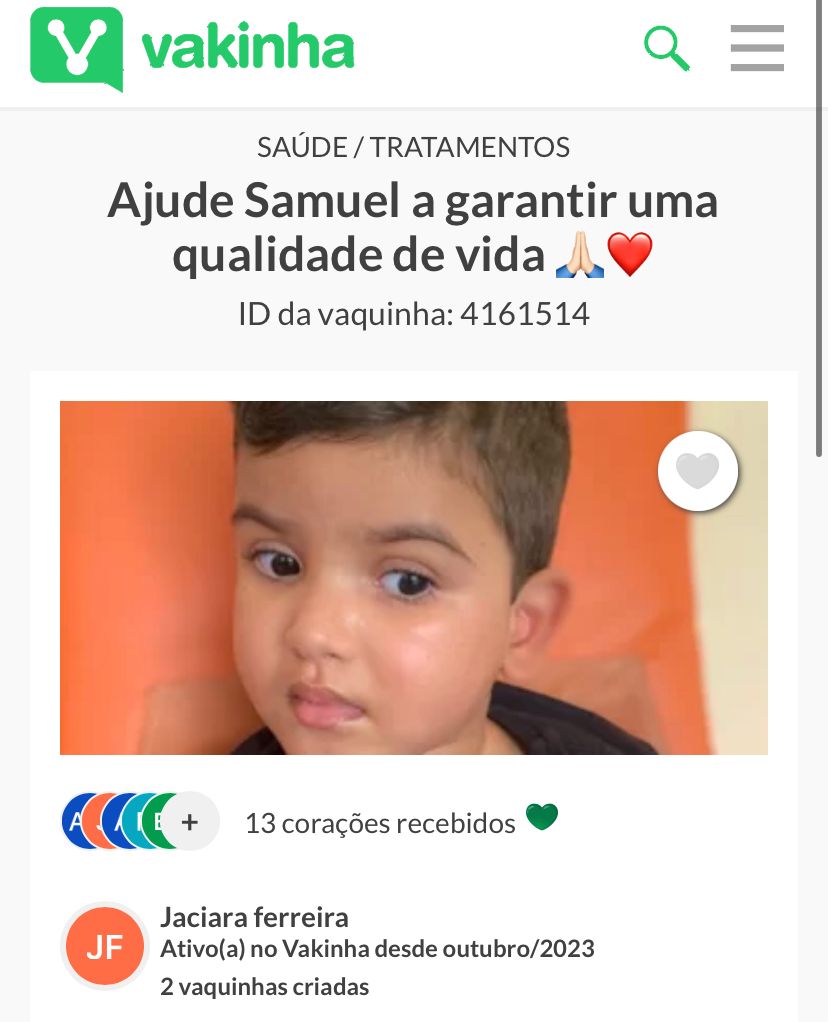The height and width of the screenshot is (1022, 828).
Task: Open the hamburger menu
Action: (x=757, y=48)
